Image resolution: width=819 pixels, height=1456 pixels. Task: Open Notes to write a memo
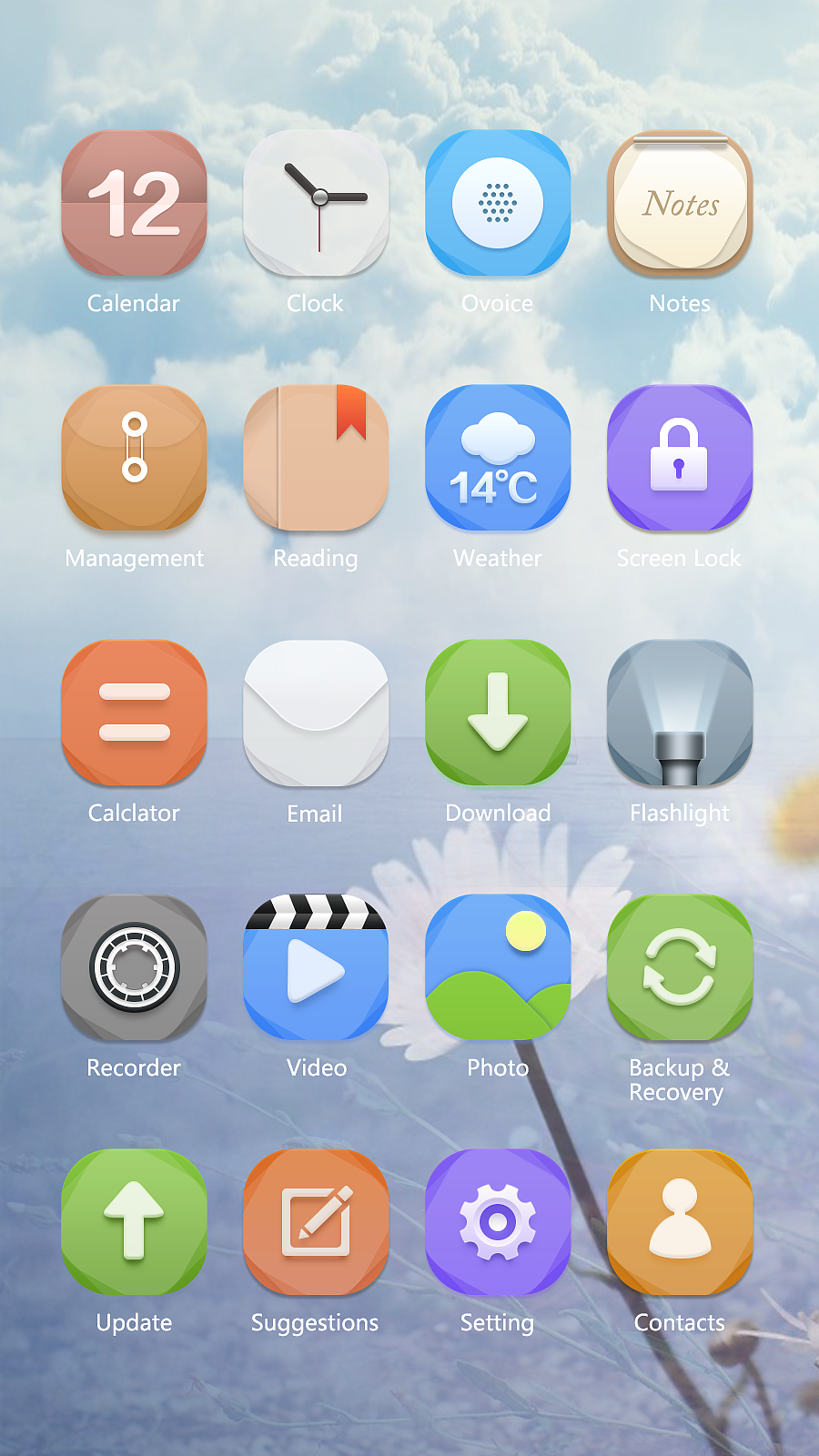pyautogui.click(x=680, y=202)
